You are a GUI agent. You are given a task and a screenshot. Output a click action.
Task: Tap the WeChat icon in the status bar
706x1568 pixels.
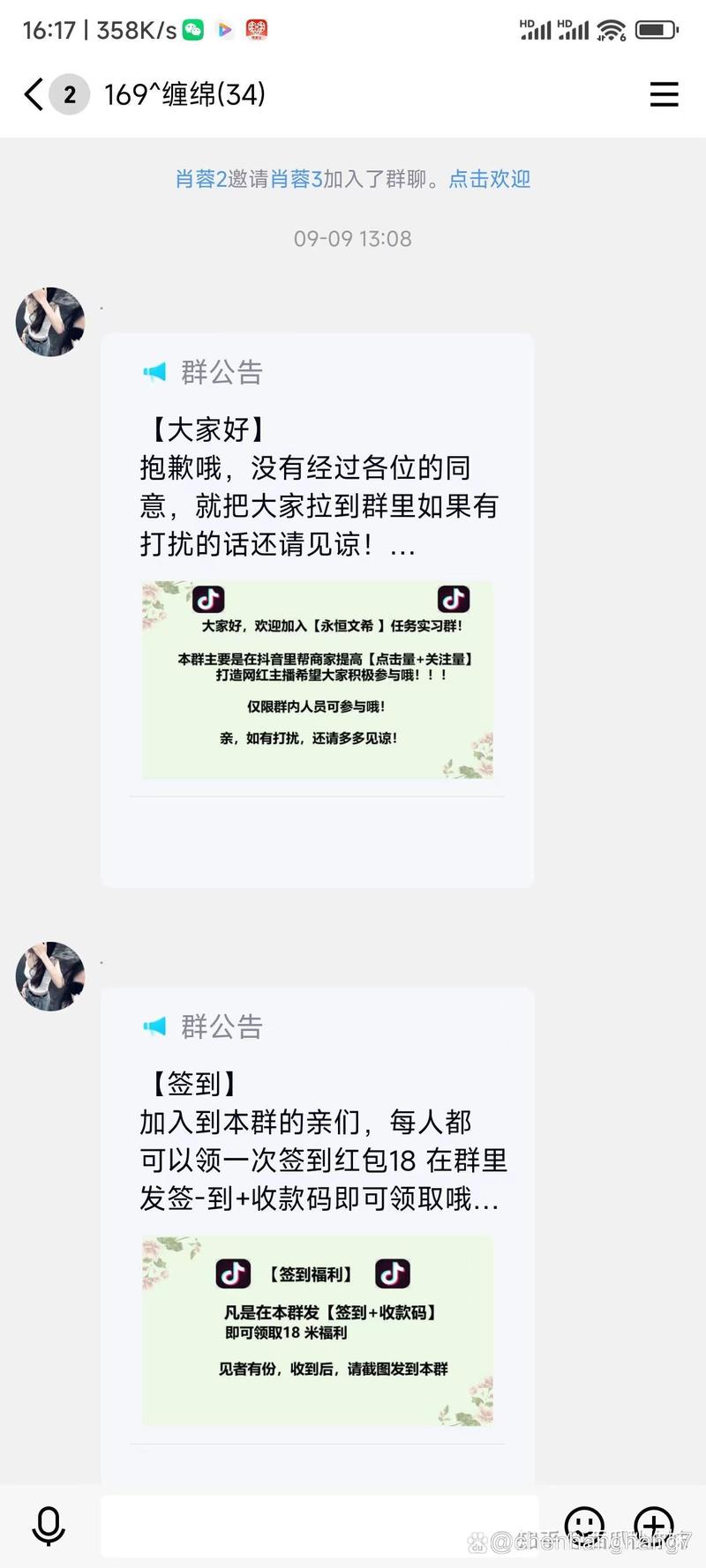pos(194,28)
